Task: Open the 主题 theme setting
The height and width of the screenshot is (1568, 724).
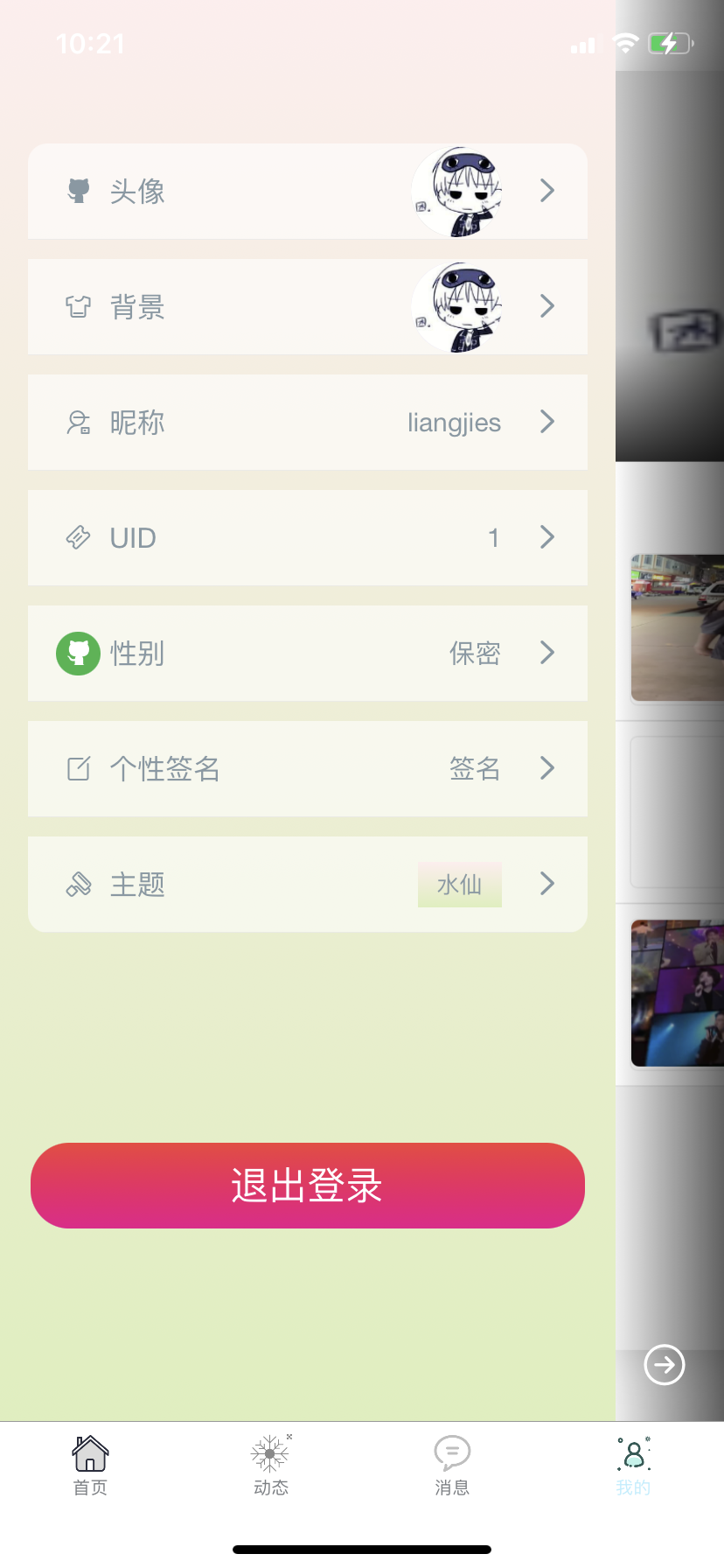Action: click(307, 884)
